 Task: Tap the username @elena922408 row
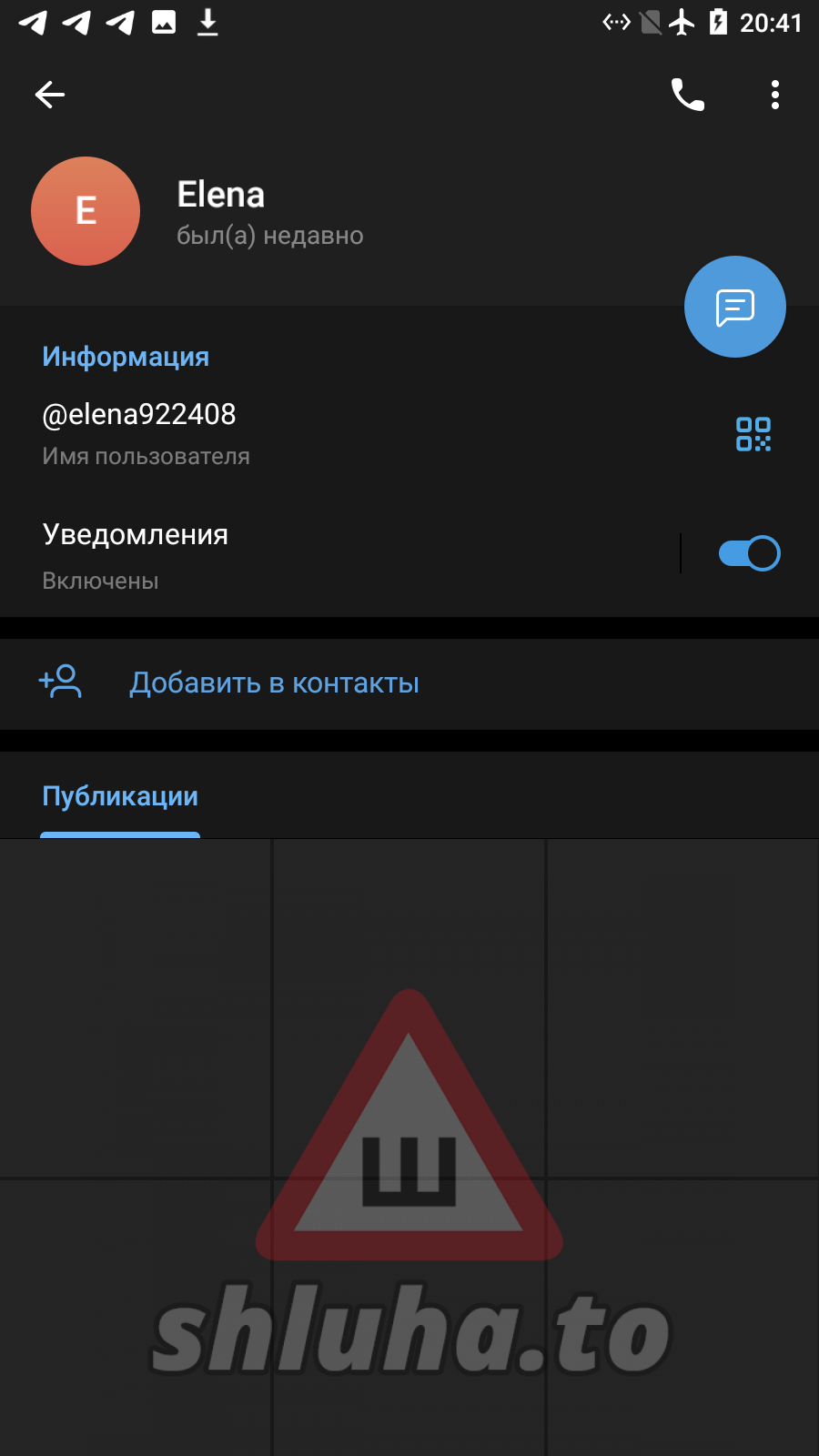click(x=273, y=433)
